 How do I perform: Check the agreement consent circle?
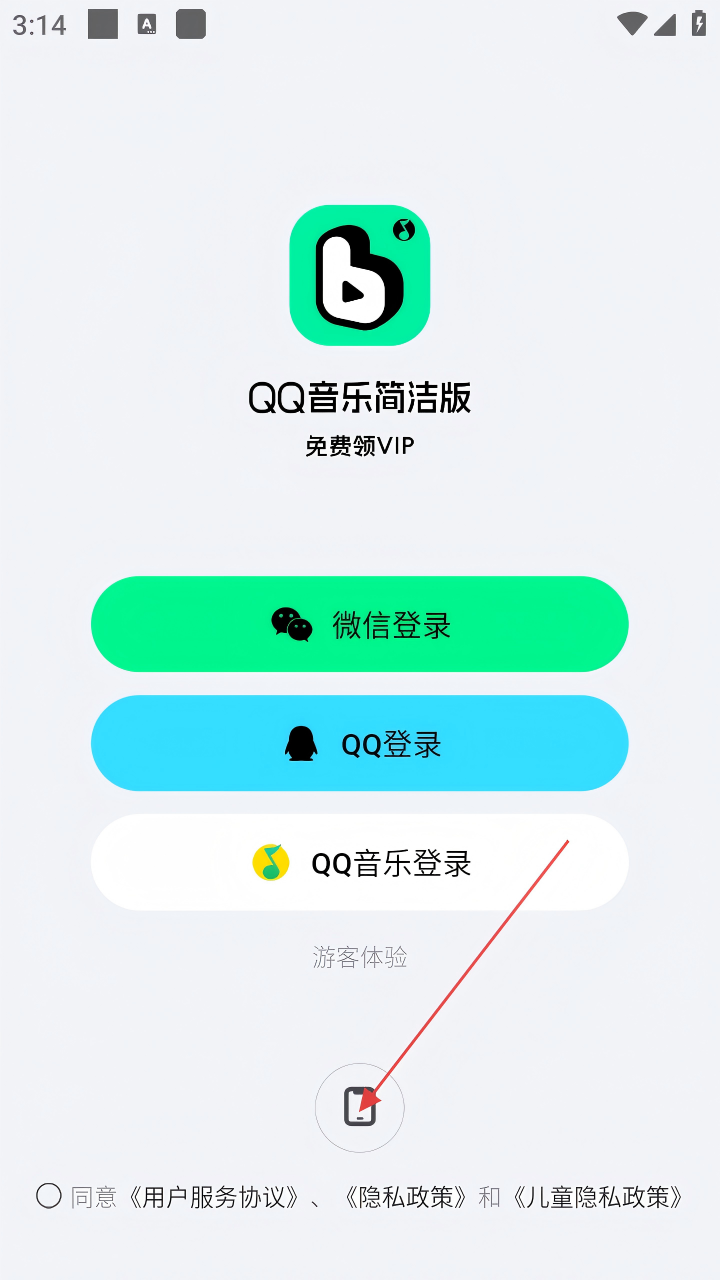click(49, 1196)
